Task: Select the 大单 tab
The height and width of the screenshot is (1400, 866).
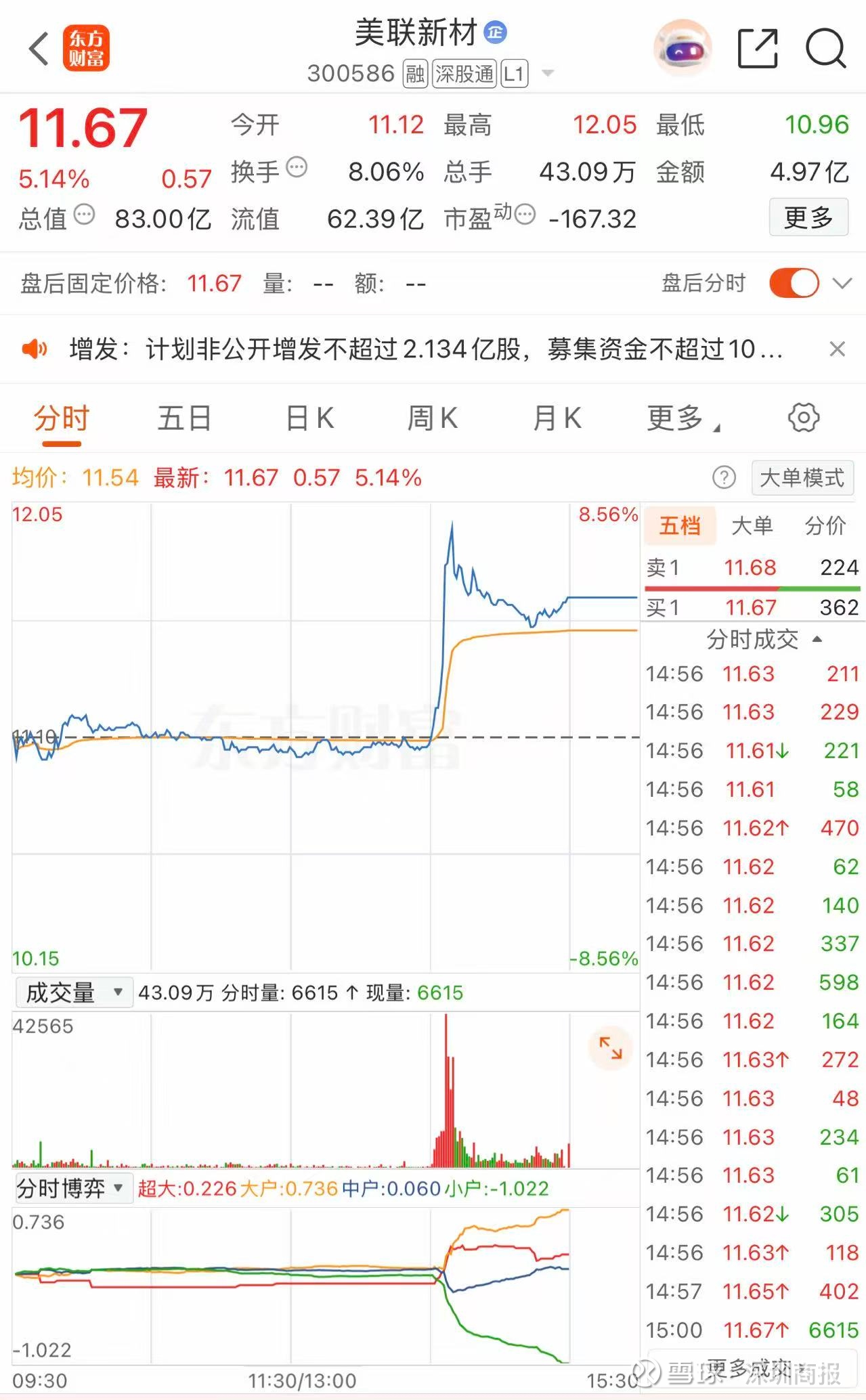Action: point(752,525)
